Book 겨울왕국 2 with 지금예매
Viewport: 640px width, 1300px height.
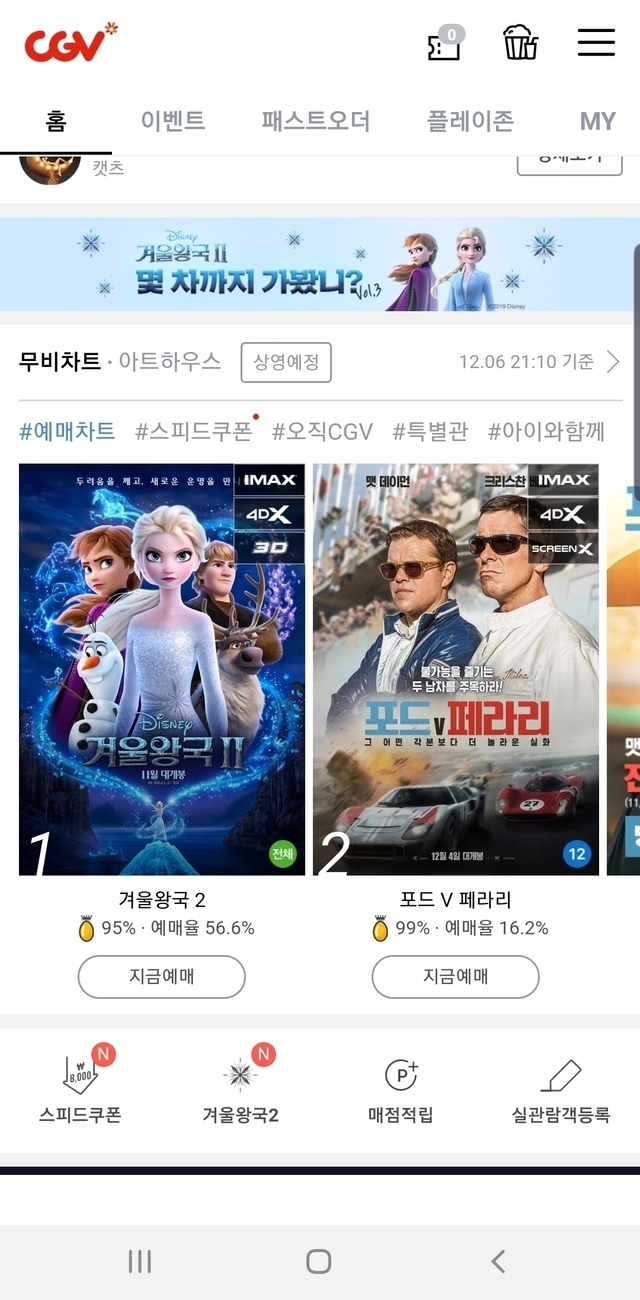(162, 977)
